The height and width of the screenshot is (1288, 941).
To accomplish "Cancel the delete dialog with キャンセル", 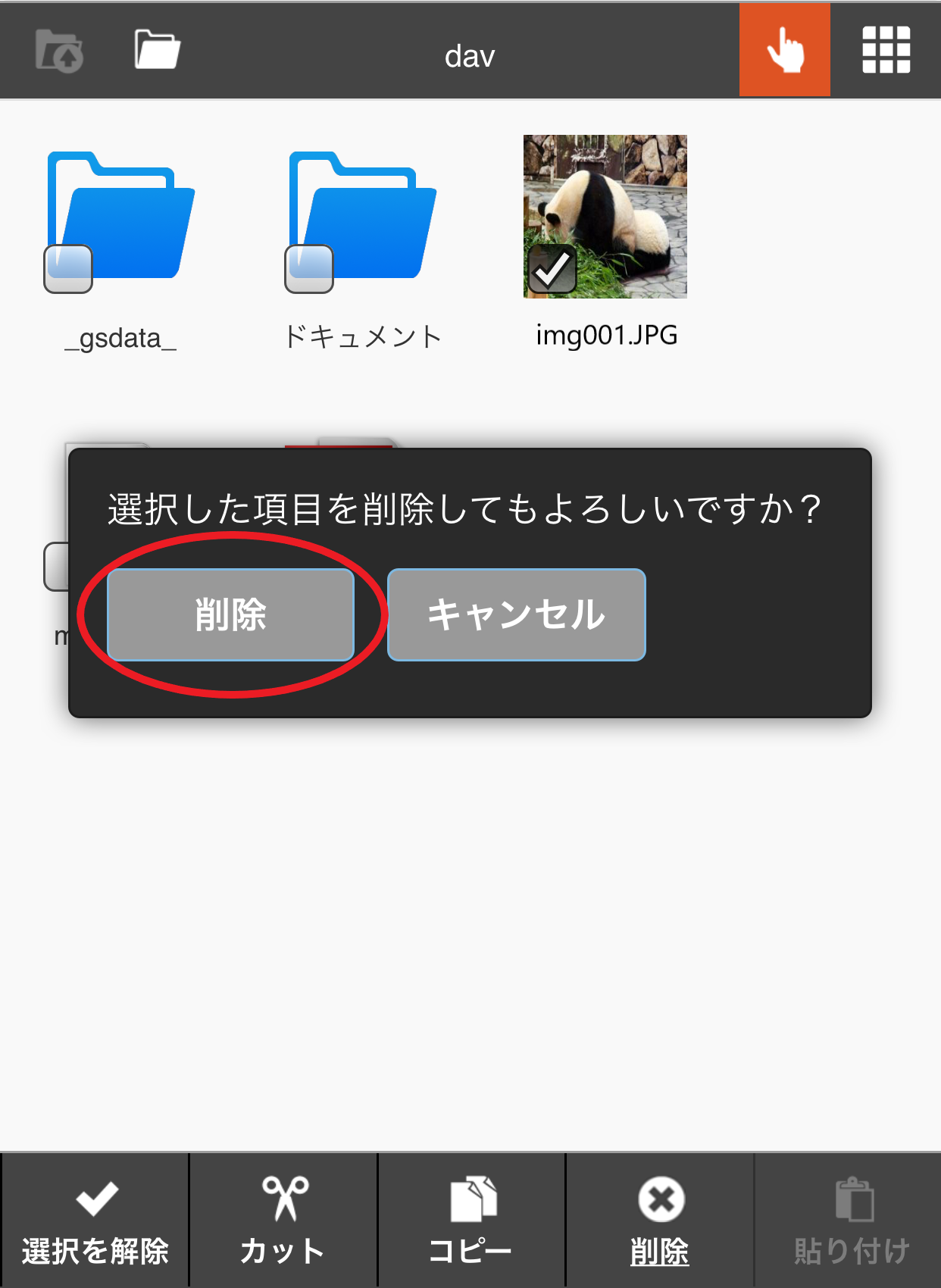I will click(516, 614).
